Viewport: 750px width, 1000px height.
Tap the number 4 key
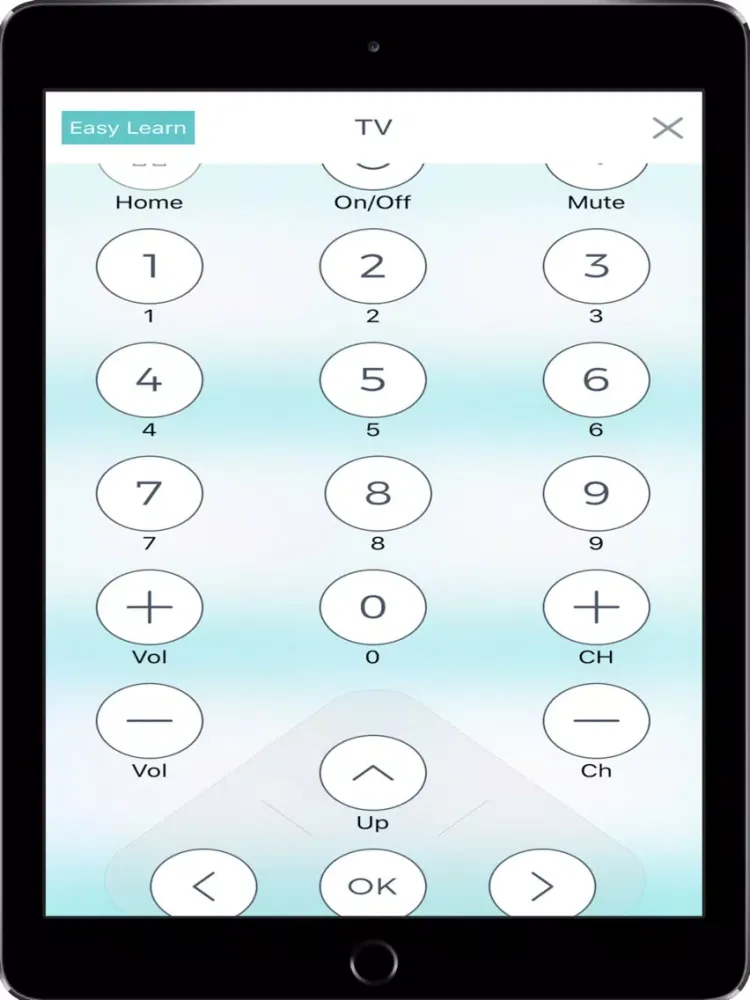coord(150,380)
